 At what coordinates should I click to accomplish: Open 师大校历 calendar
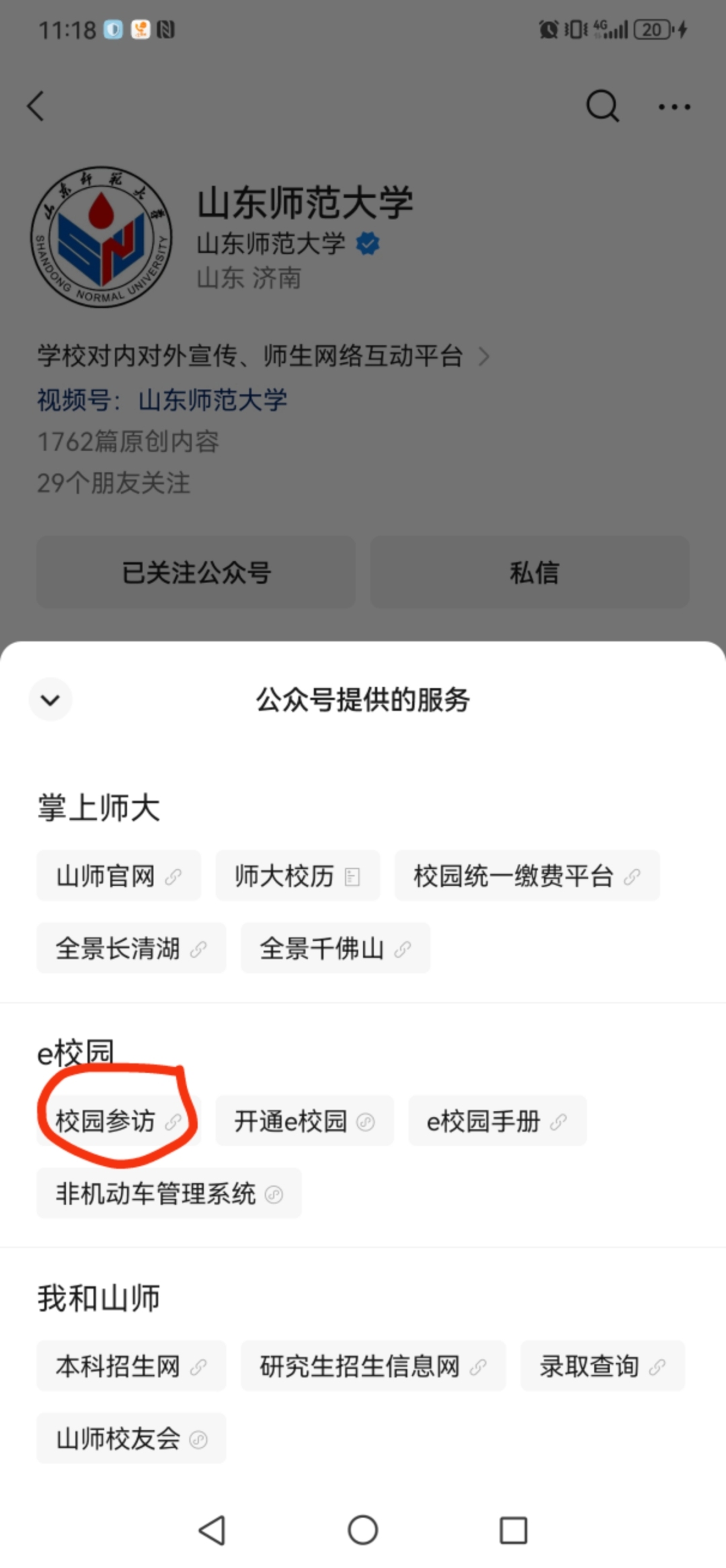[x=297, y=876]
